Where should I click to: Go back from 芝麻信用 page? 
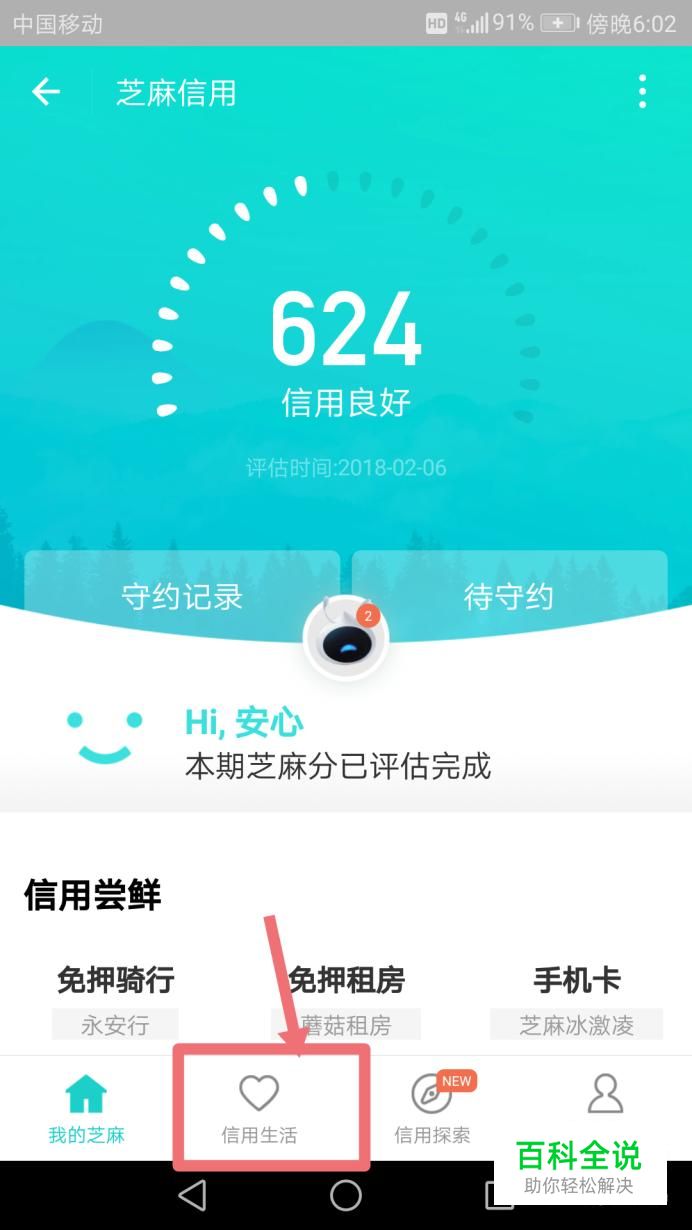(x=46, y=93)
